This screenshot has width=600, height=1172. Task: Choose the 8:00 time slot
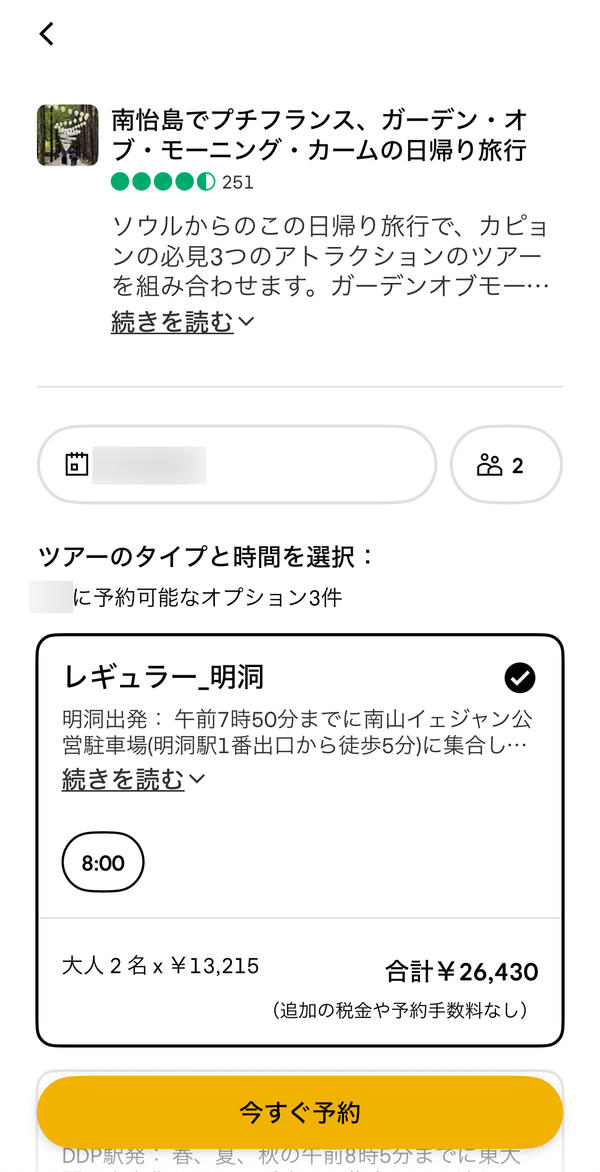(103, 863)
